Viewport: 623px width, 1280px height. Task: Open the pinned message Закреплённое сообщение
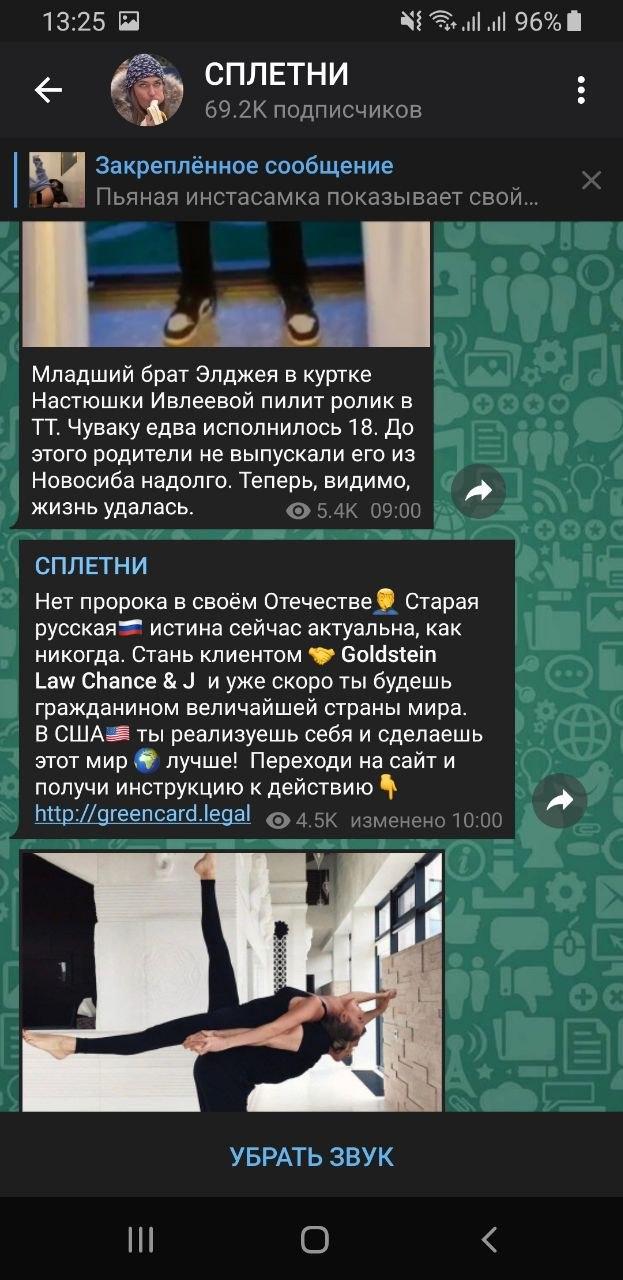click(x=300, y=180)
